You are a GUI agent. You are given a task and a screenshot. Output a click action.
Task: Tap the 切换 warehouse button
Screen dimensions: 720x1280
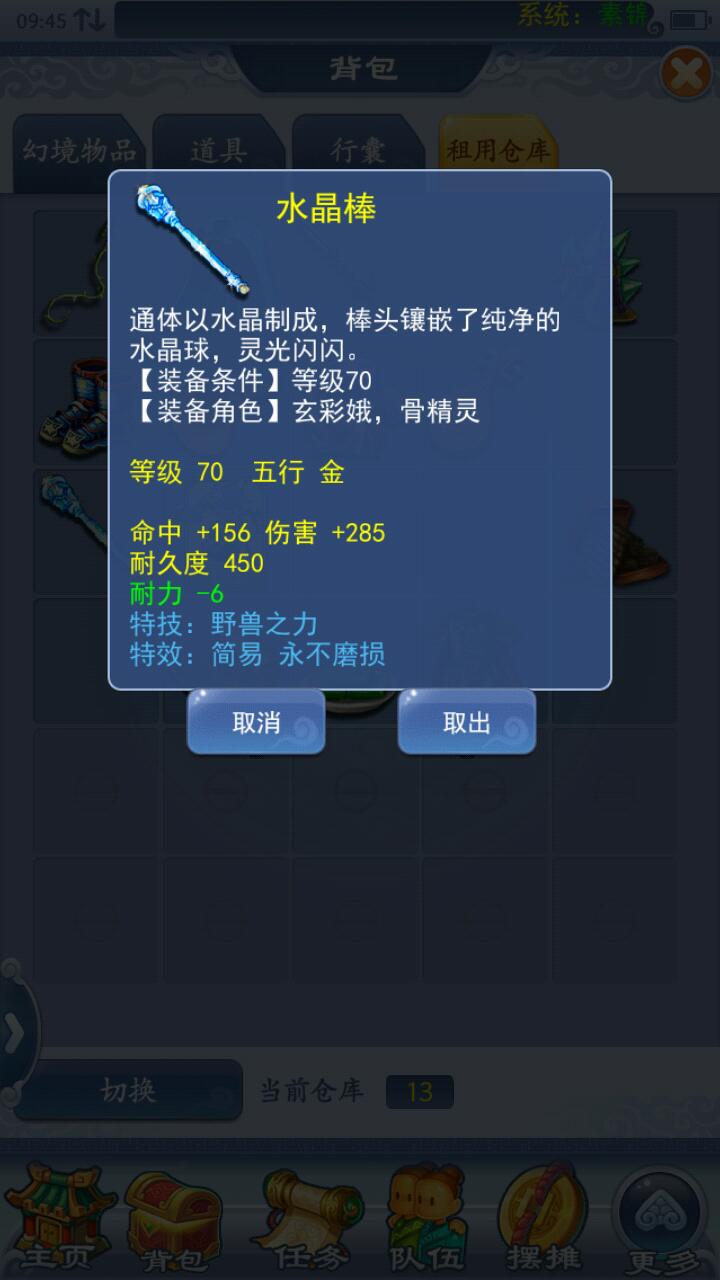coord(128,1090)
